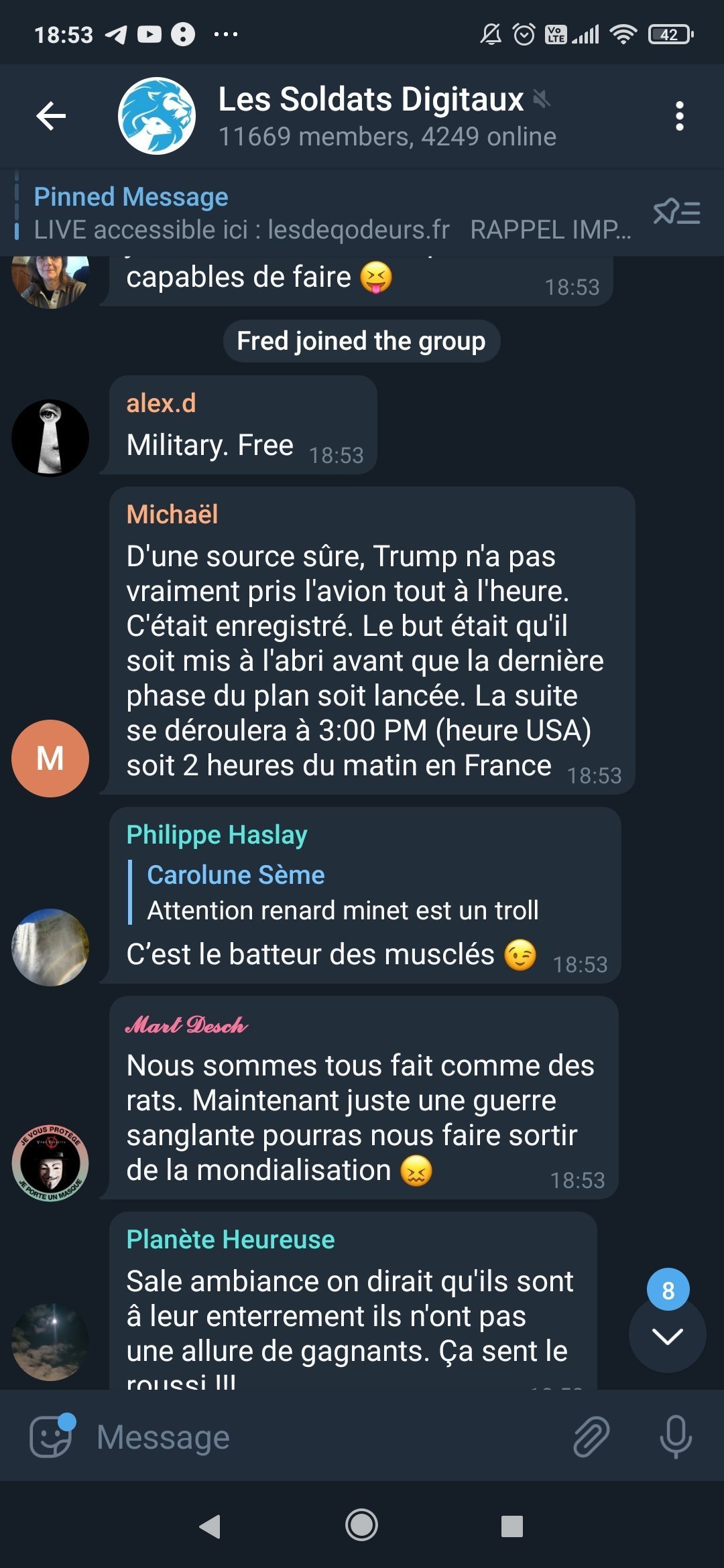Image resolution: width=724 pixels, height=1568 pixels.
Task: View Philippe Haslay's profile picture
Action: click(50, 947)
